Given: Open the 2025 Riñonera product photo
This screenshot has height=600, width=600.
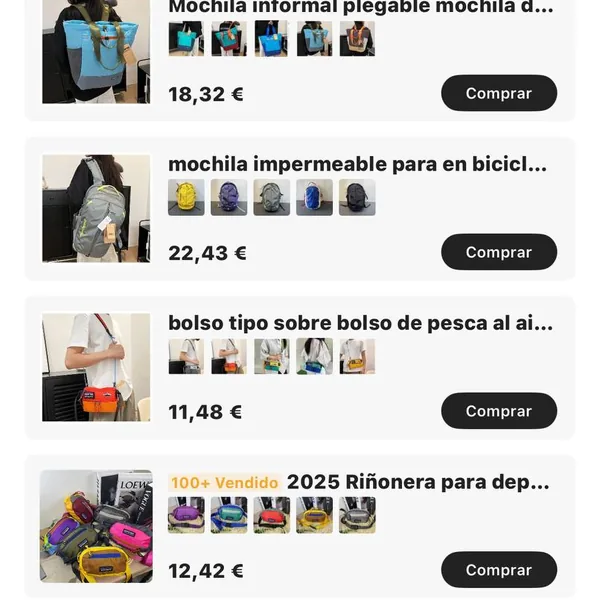Looking at the screenshot, I should (96, 526).
